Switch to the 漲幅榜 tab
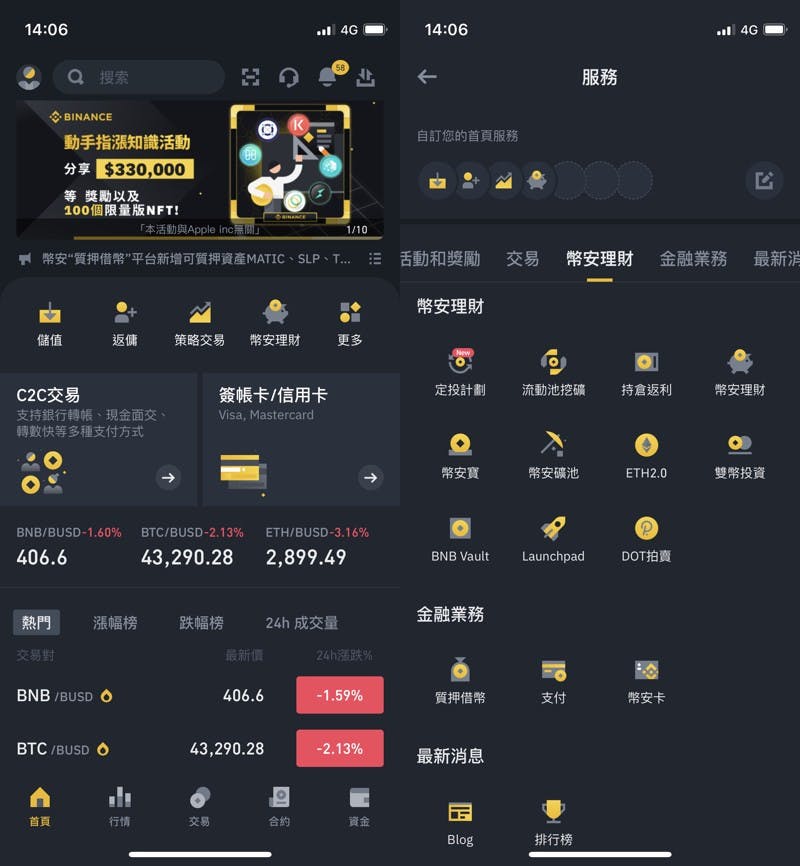 pyautogui.click(x=115, y=623)
